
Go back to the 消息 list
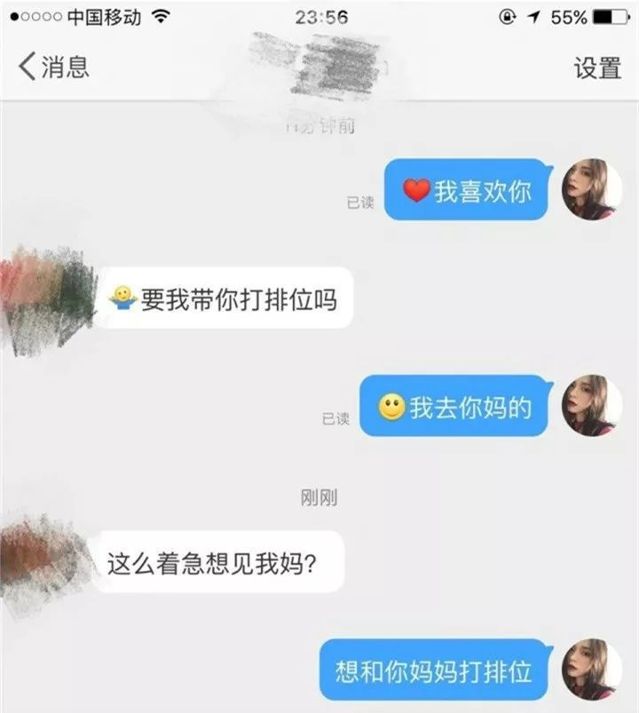pos(53,67)
